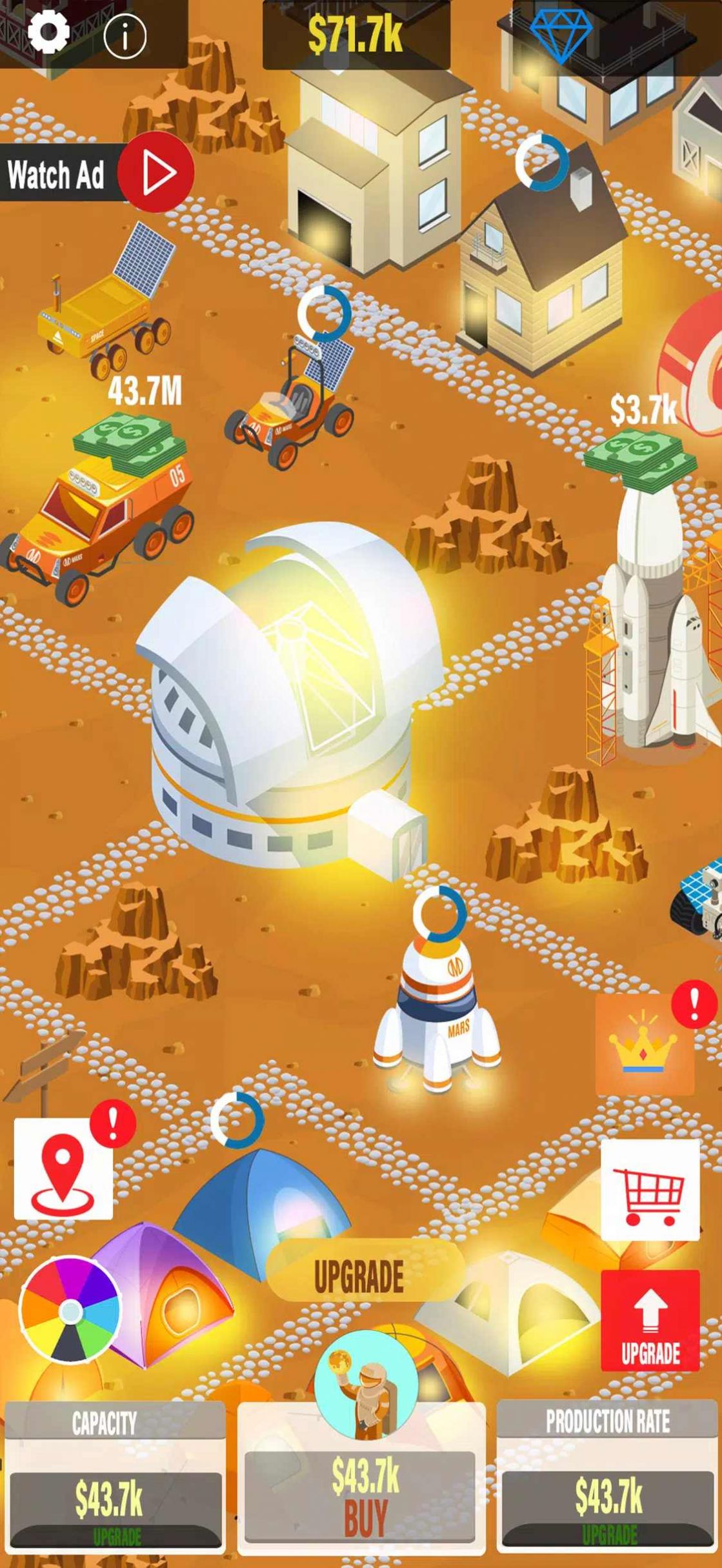This screenshot has height=1568, width=722.
Task: Select the glowing observatory building
Action: coord(284,697)
